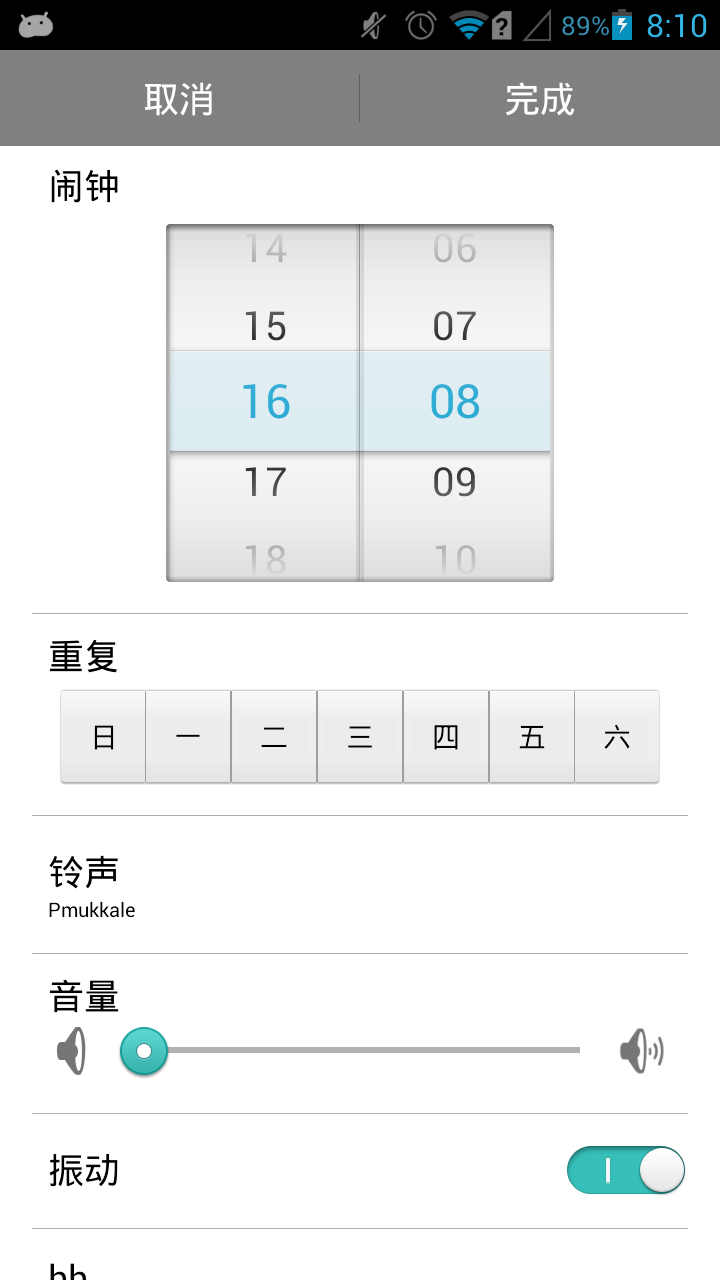
Task: Turn off the 振动 vibration switch
Action: click(x=626, y=1170)
